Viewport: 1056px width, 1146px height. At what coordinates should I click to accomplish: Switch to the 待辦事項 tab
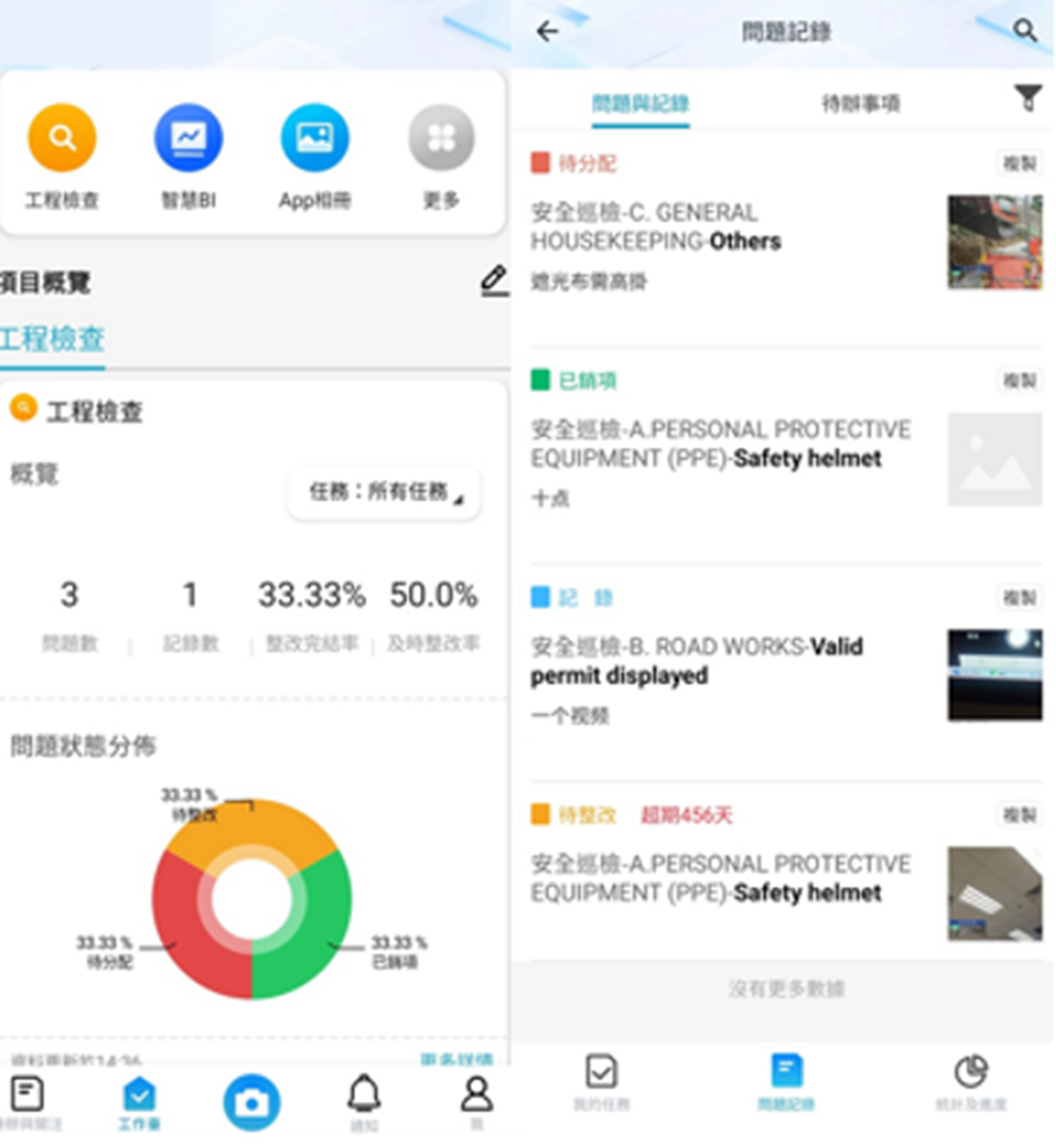pos(860,104)
